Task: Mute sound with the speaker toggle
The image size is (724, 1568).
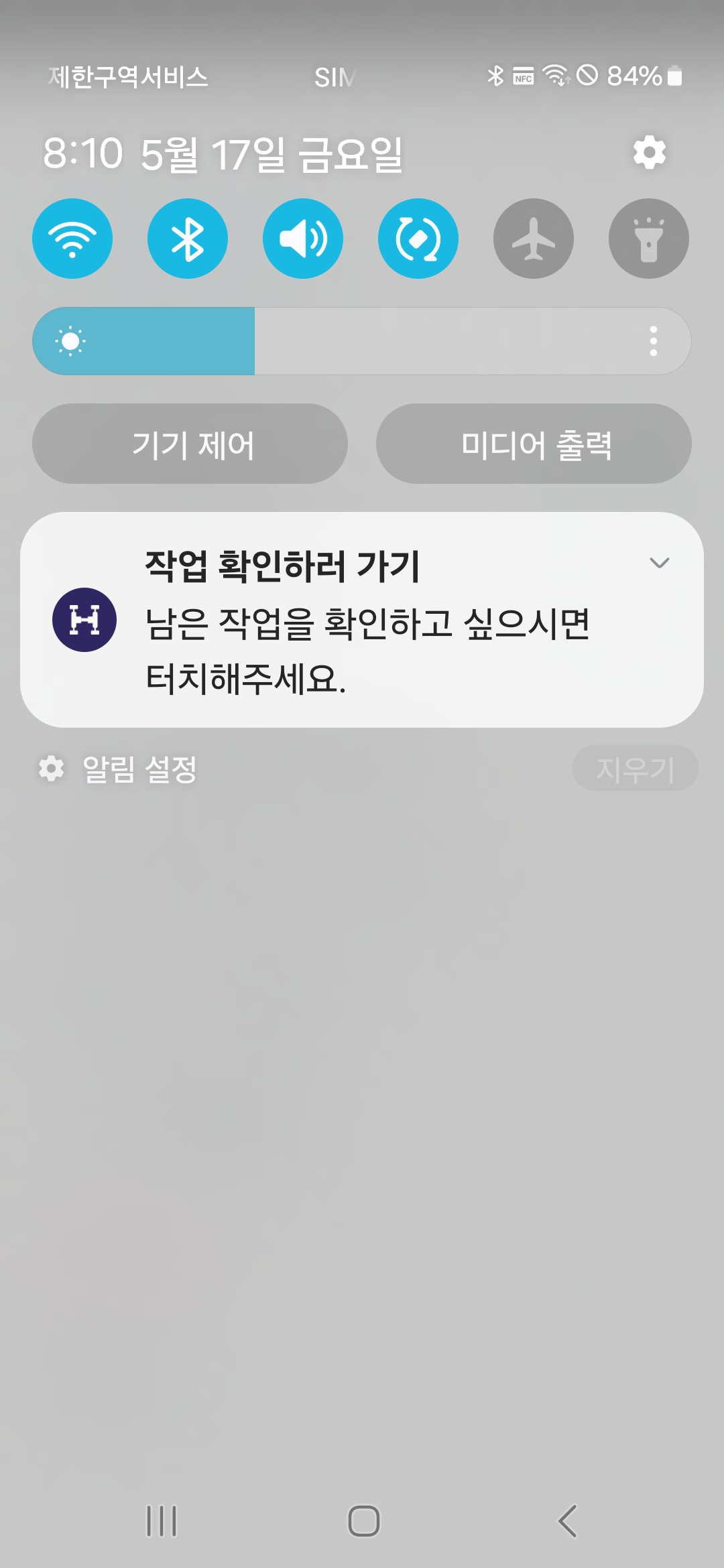Action: point(303,239)
